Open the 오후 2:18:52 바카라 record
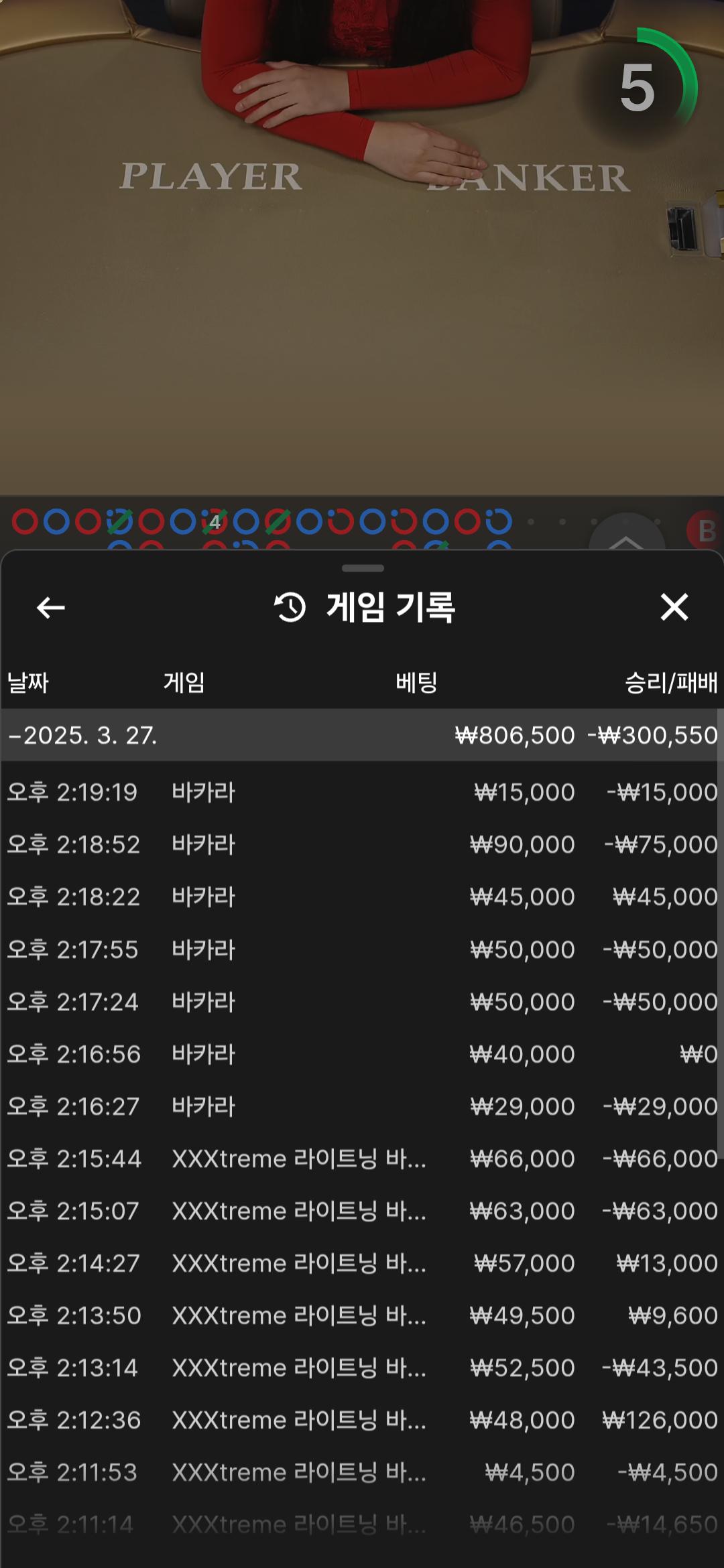Image resolution: width=724 pixels, height=1568 pixels. (x=362, y=844)
